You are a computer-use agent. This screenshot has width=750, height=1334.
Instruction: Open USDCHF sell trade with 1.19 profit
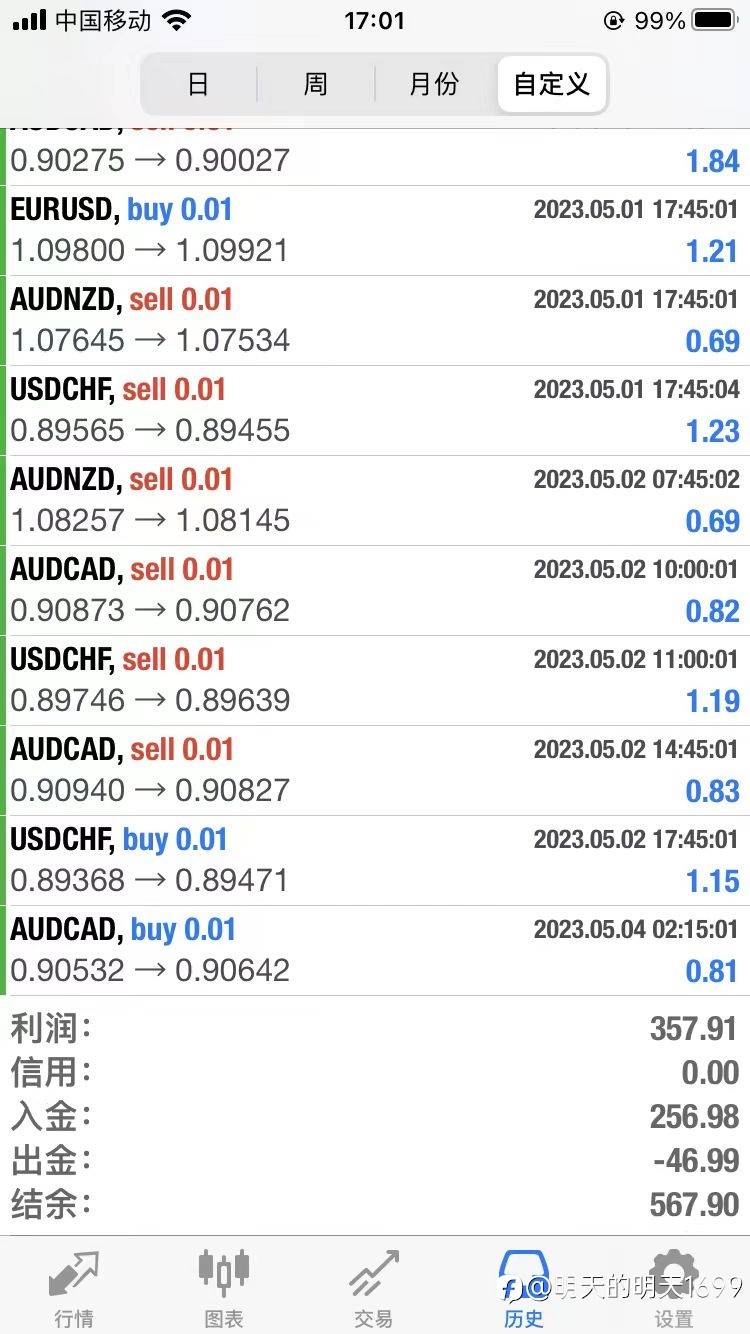coord(375,681)
